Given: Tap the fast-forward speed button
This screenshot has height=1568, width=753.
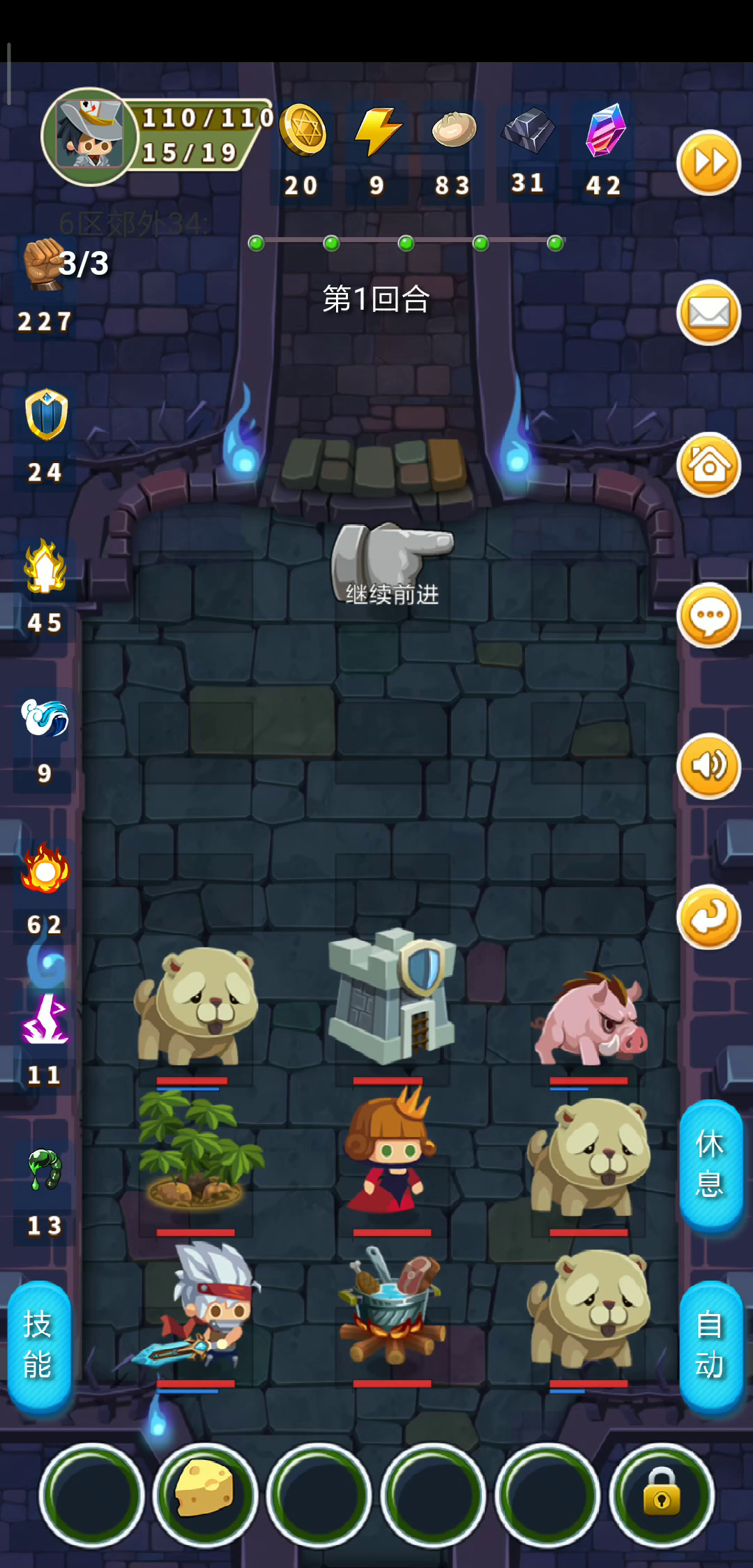Looking at the screenshot, I should [708, 163].
